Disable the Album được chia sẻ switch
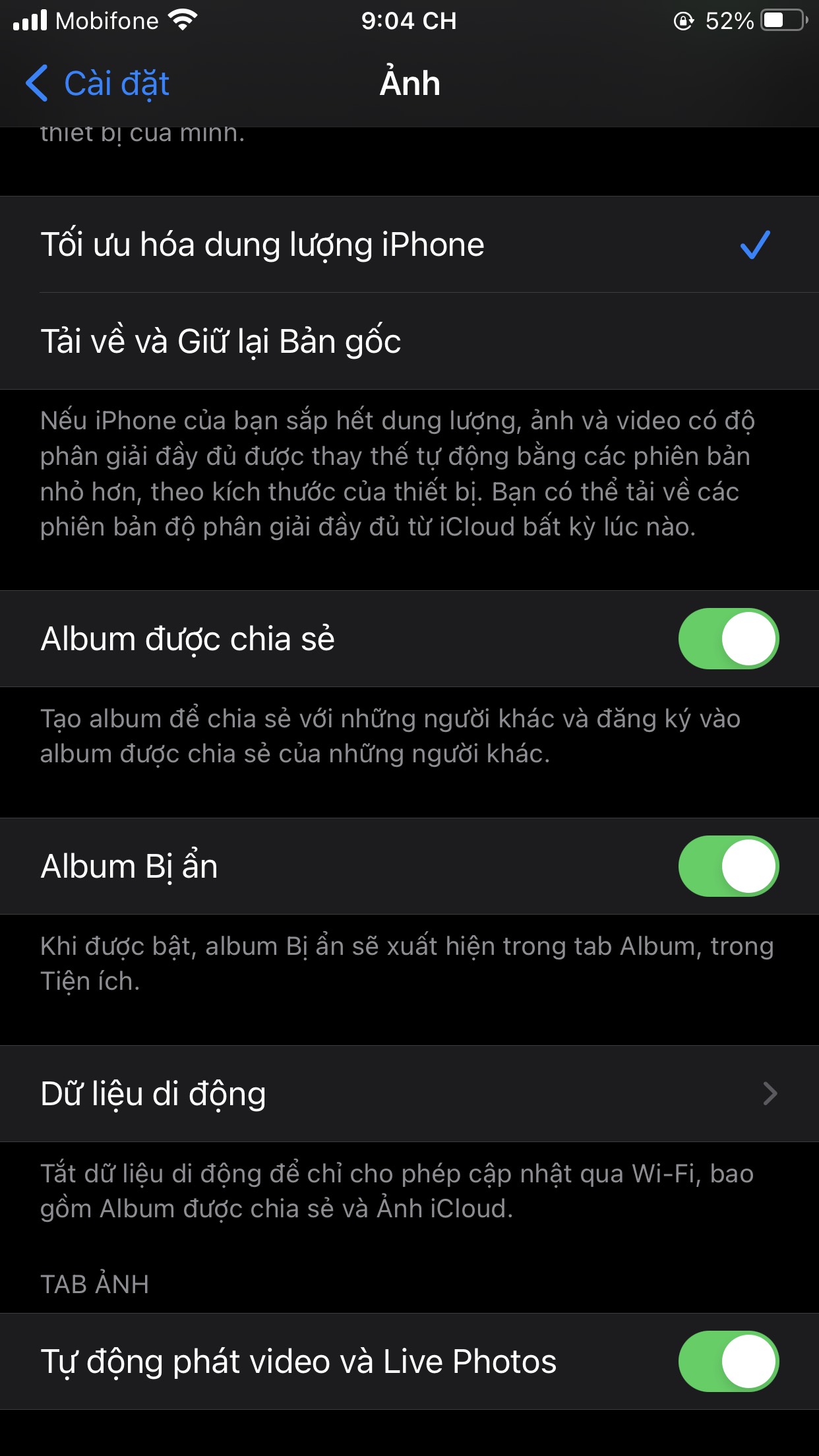This screenshot has height=1456, width=819. [729, 638]
